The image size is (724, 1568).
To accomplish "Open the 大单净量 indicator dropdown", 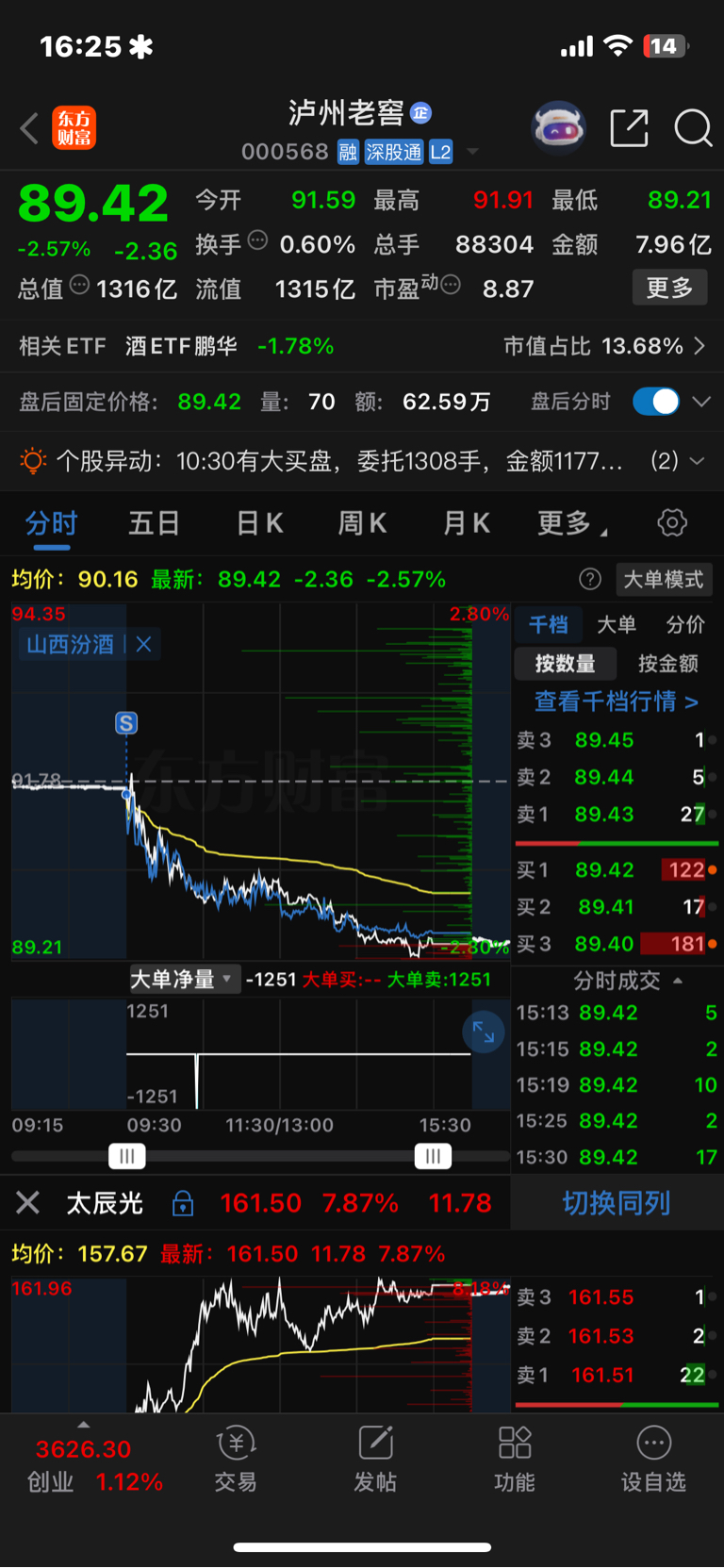I will pos(184,980).
